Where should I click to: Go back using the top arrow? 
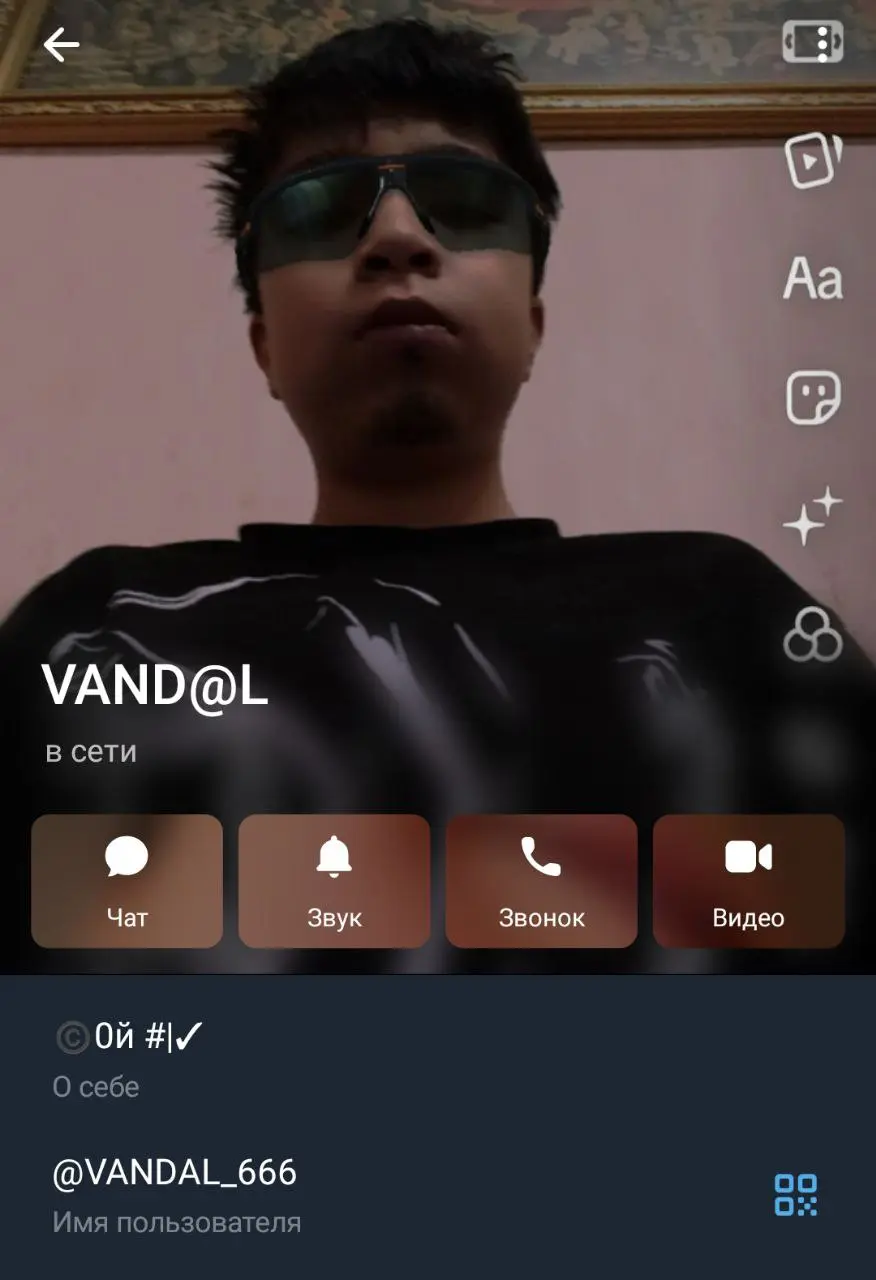tap(61, 45)
